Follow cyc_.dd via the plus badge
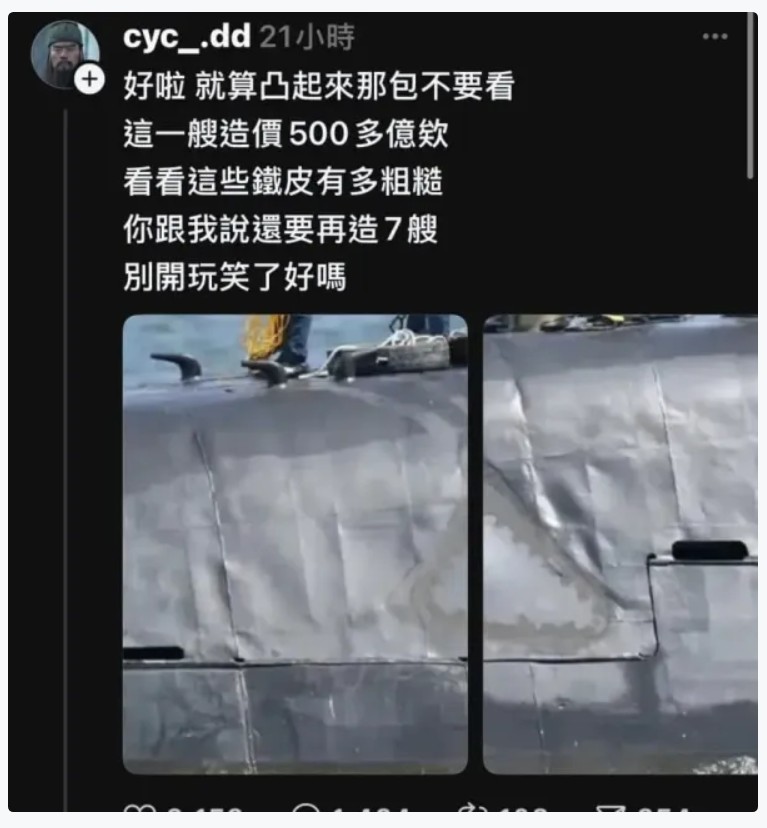This screenshot has width=767, height=828. pos(89,79)
